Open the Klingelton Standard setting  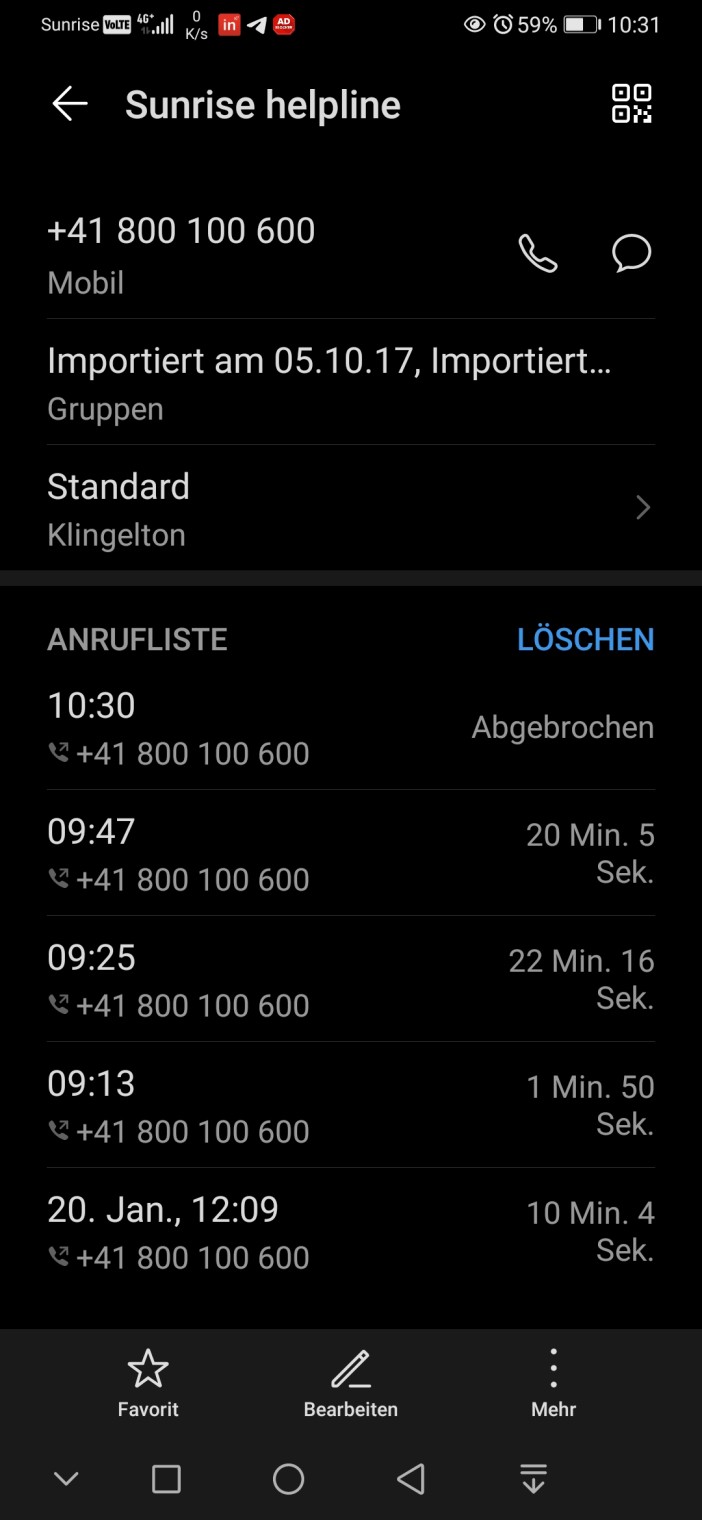pyautogui.click(x=350, y=508)
